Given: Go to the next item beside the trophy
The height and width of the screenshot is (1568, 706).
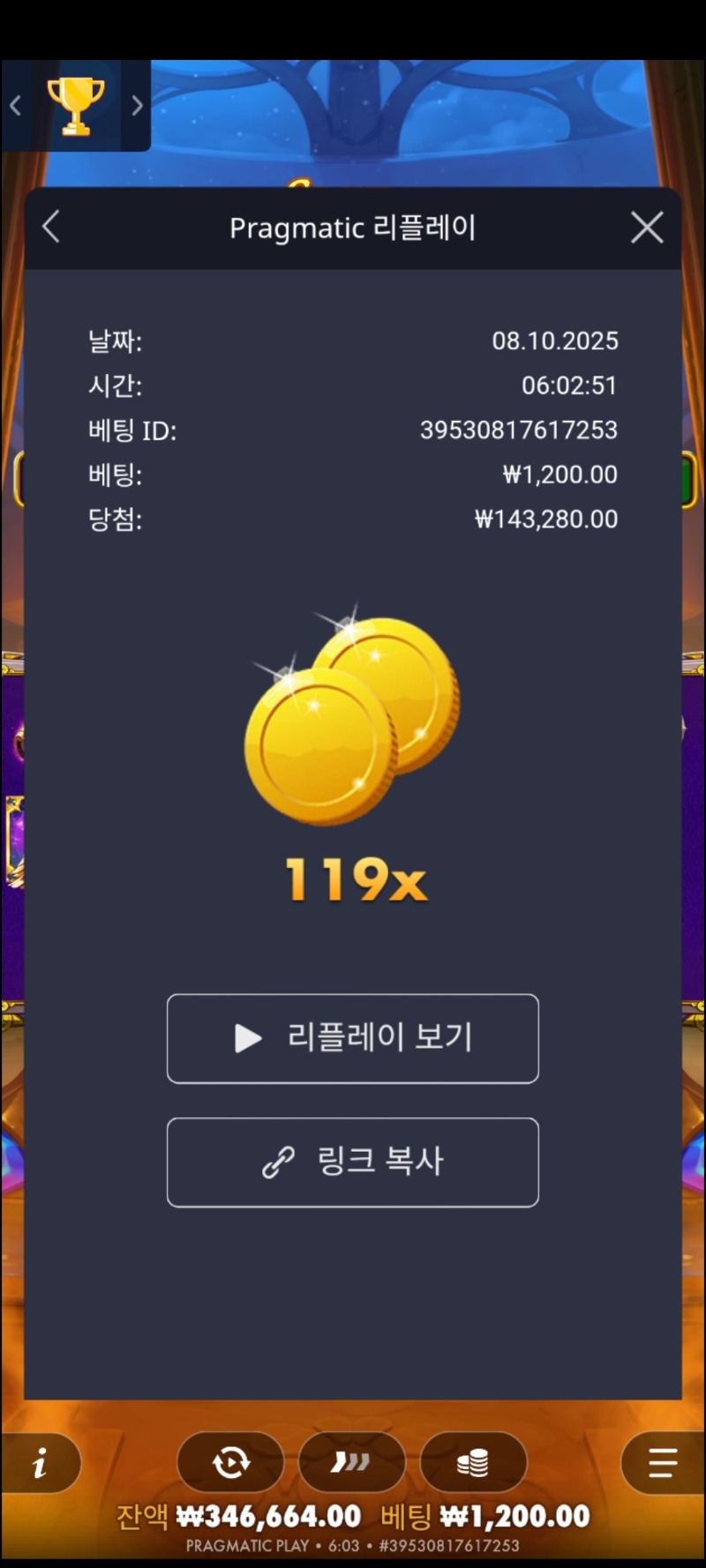Looking at the screenshot, I should [x=137, y=106].
